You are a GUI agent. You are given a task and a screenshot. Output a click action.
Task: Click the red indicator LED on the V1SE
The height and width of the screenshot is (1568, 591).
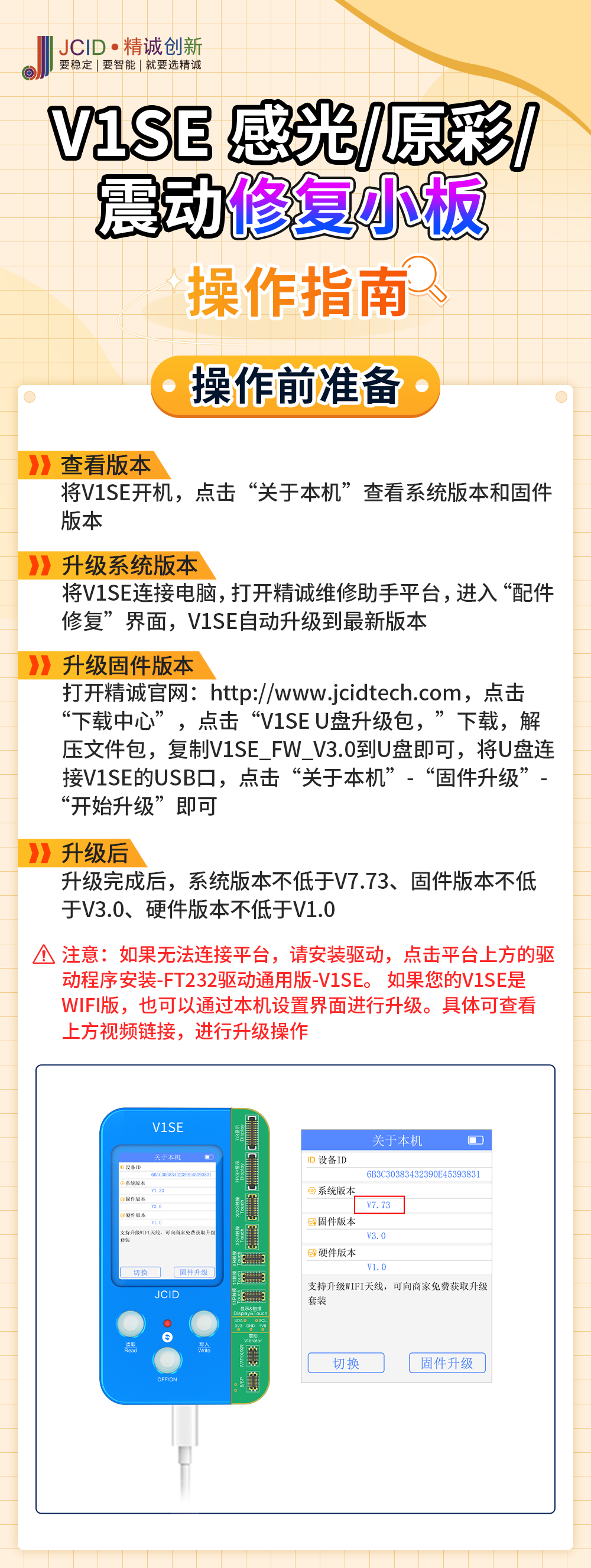(x=168, y=1324)
